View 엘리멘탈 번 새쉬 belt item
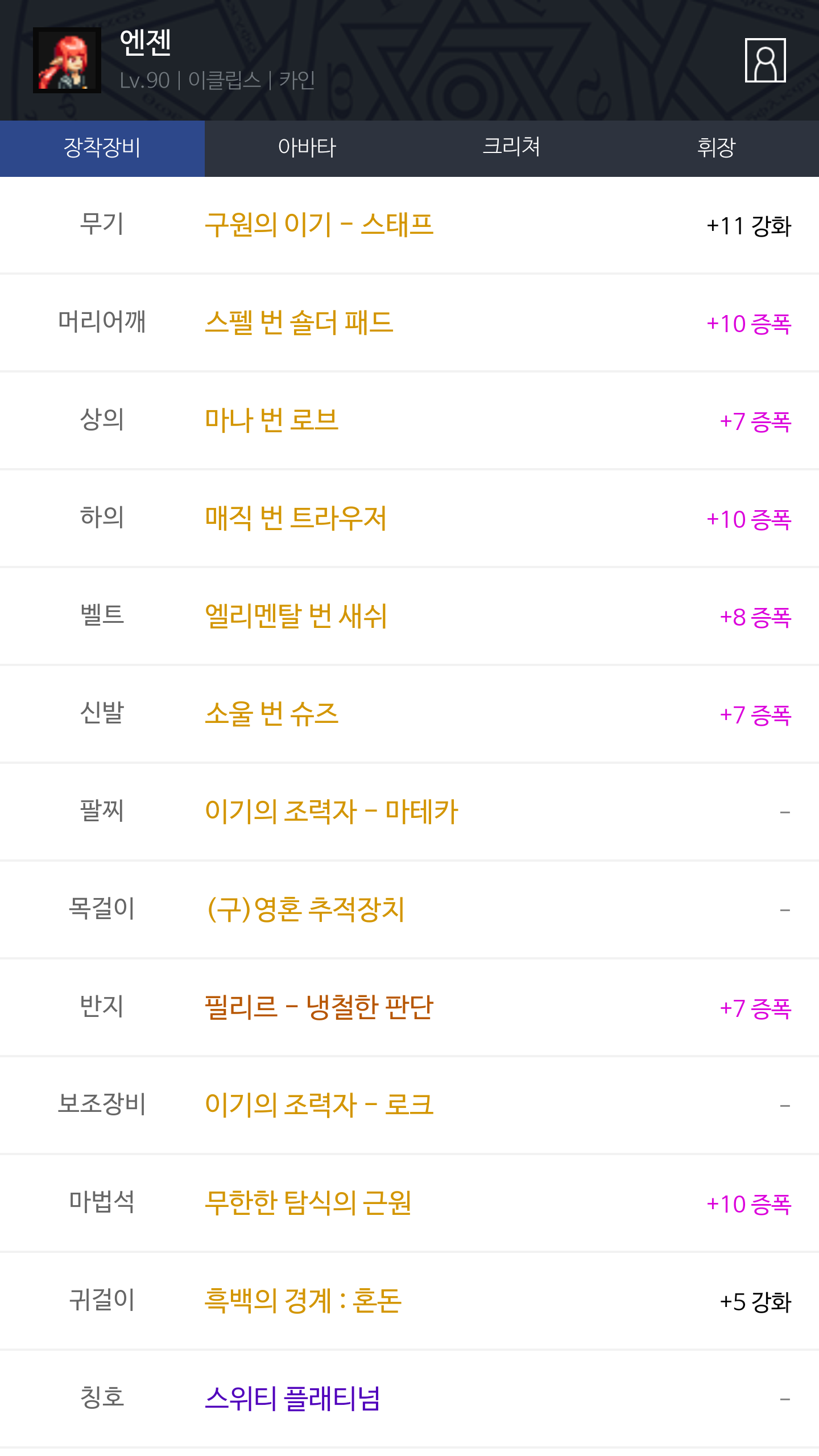Image resolution: width=819 pixels, height=1456 pixels. point(296,617)
